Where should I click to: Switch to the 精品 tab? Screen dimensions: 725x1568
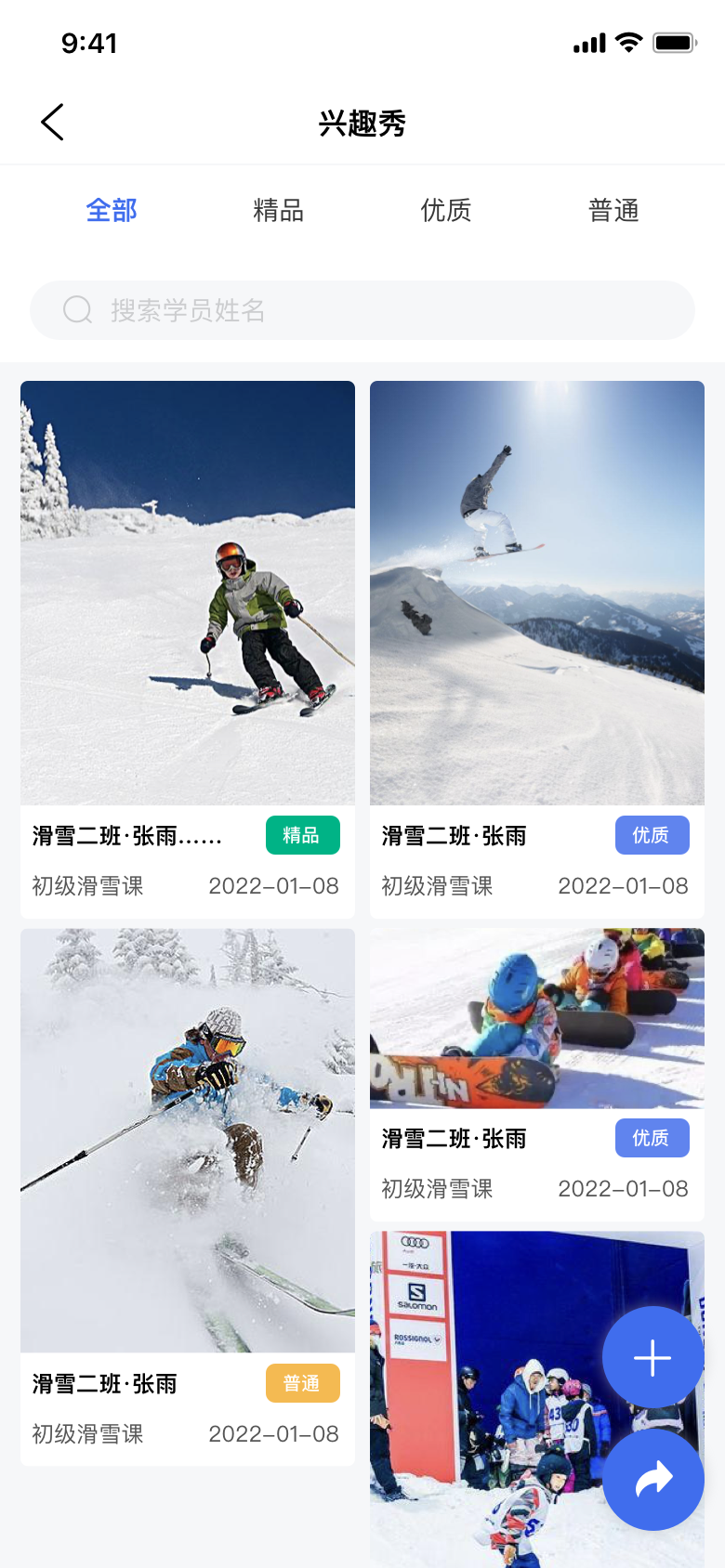[x=279, y=211]
